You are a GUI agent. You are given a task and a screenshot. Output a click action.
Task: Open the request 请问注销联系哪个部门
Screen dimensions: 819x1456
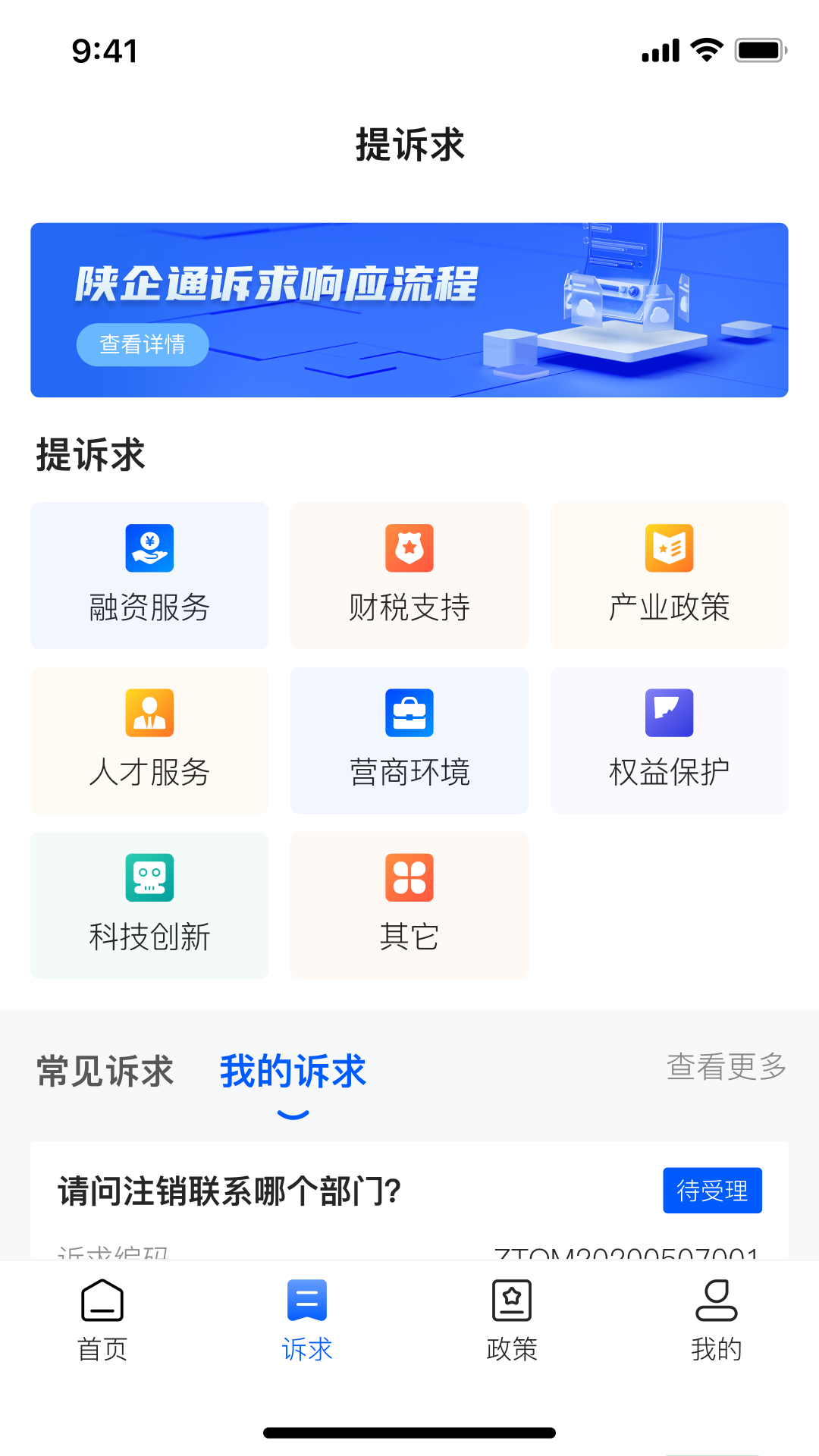point(229,1189)
